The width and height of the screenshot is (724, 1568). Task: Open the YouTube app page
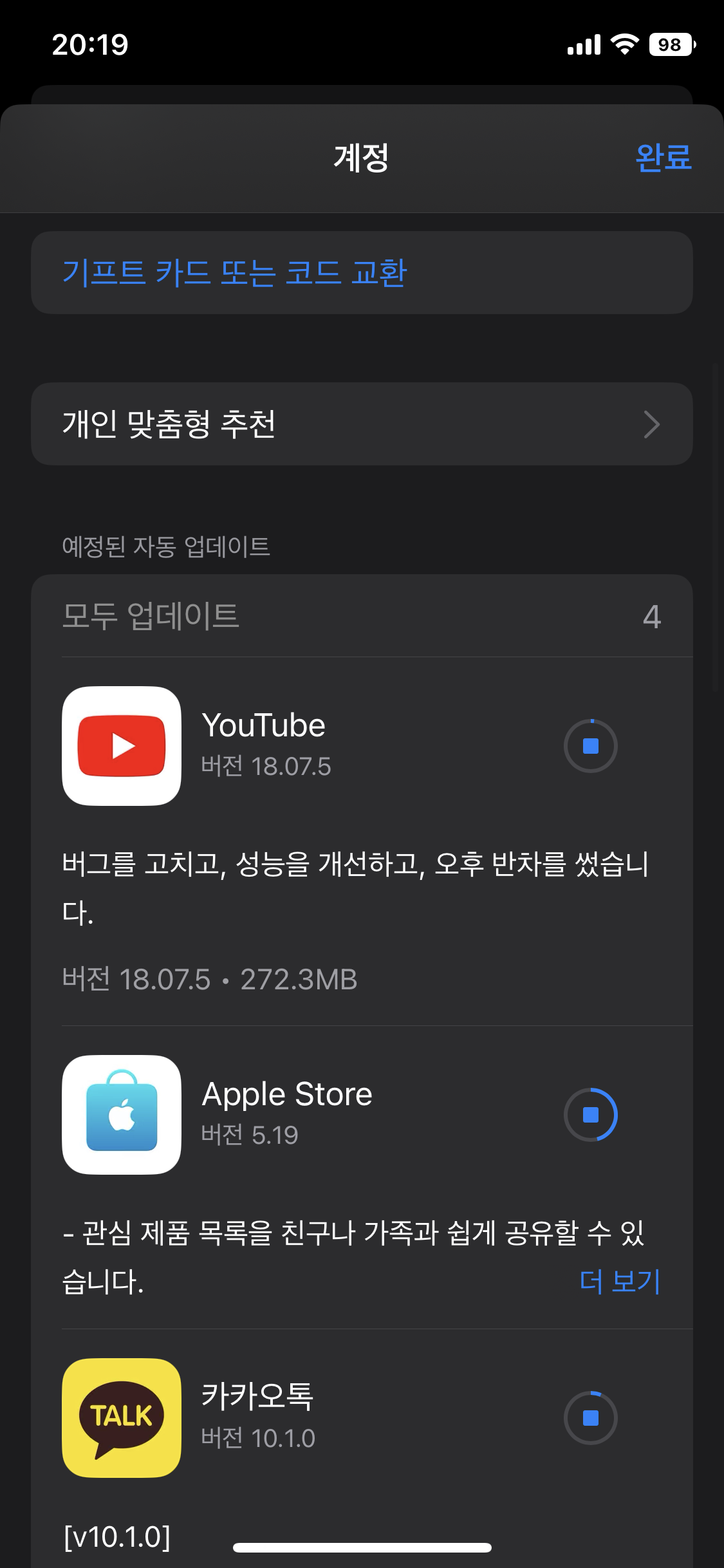(122, 746)
